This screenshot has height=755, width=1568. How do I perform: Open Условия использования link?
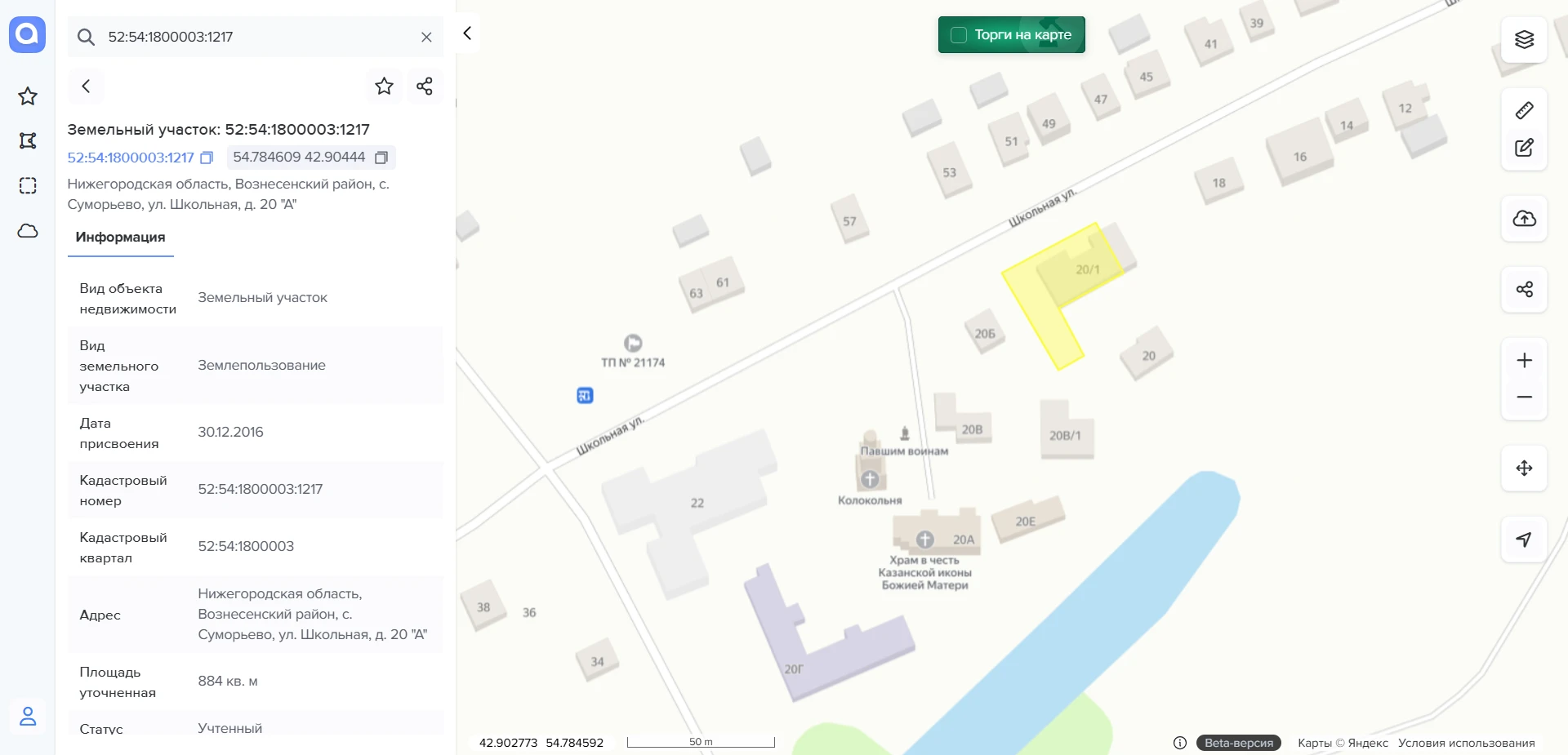pyautogui.click(x=1466, y=743)
